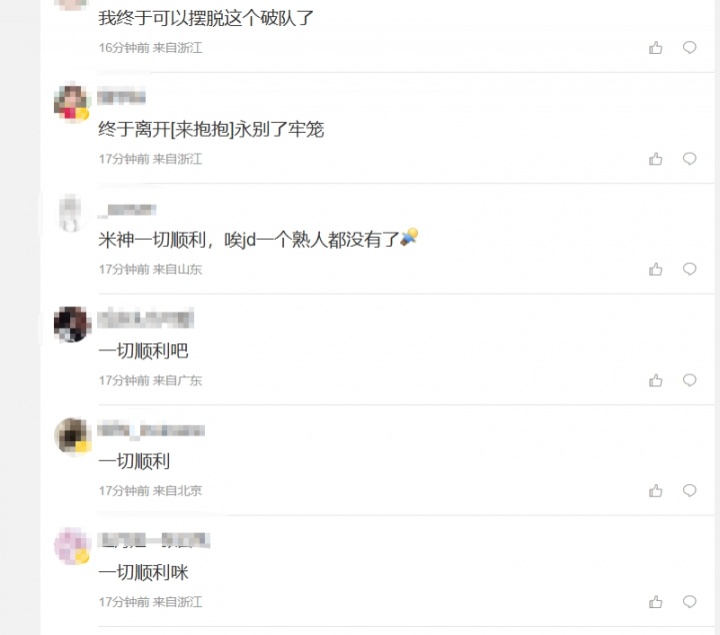Like the comment 我终于可以摆脱这个破队了
The height and width of the screenshot is (635, 720).
point(656,48)
